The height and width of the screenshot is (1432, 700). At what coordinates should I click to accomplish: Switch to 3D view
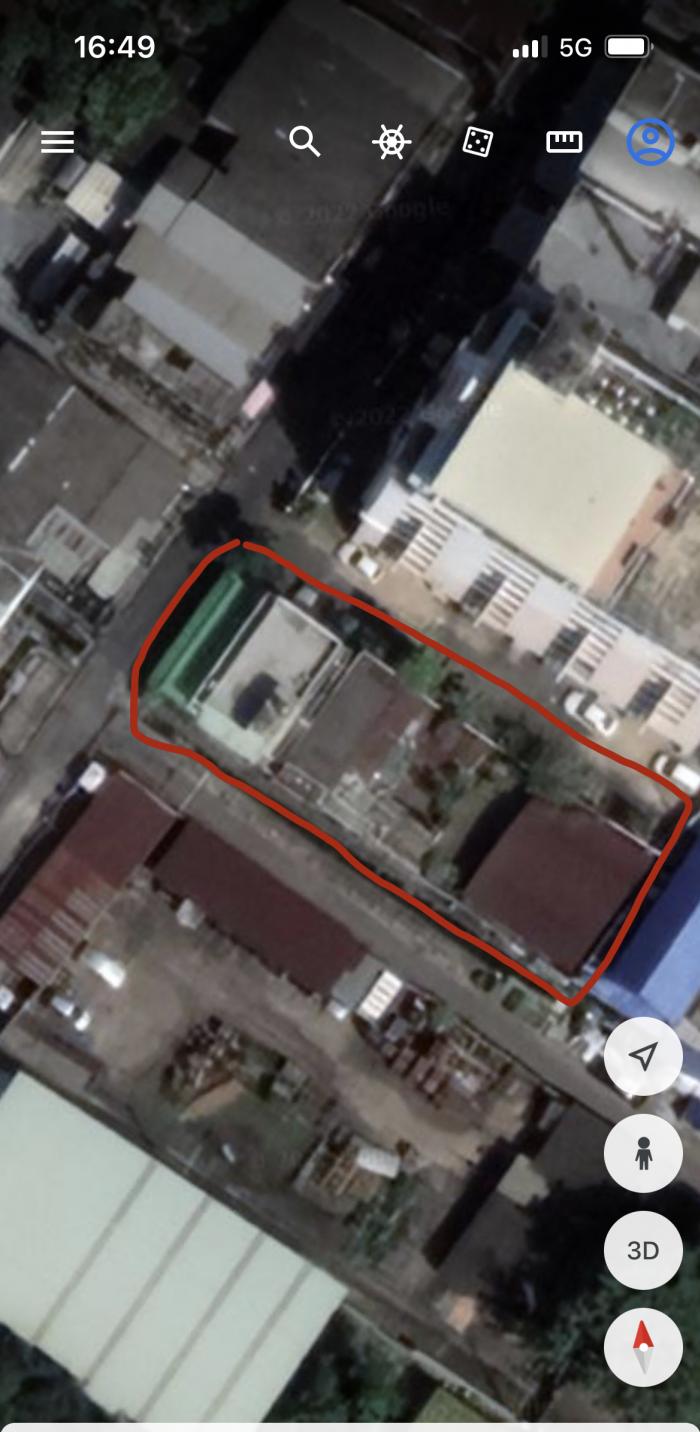643,1250
